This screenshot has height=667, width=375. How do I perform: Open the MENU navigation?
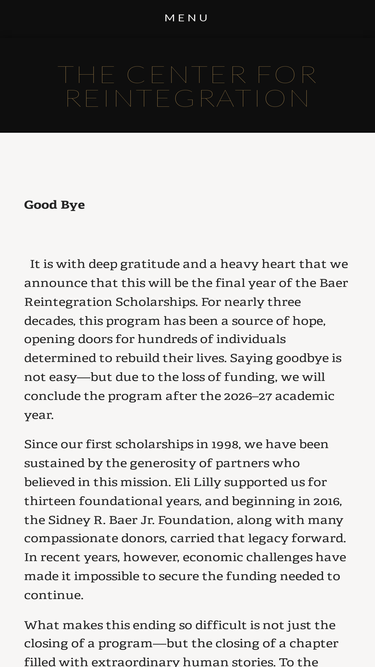click(x=187, y=18)
